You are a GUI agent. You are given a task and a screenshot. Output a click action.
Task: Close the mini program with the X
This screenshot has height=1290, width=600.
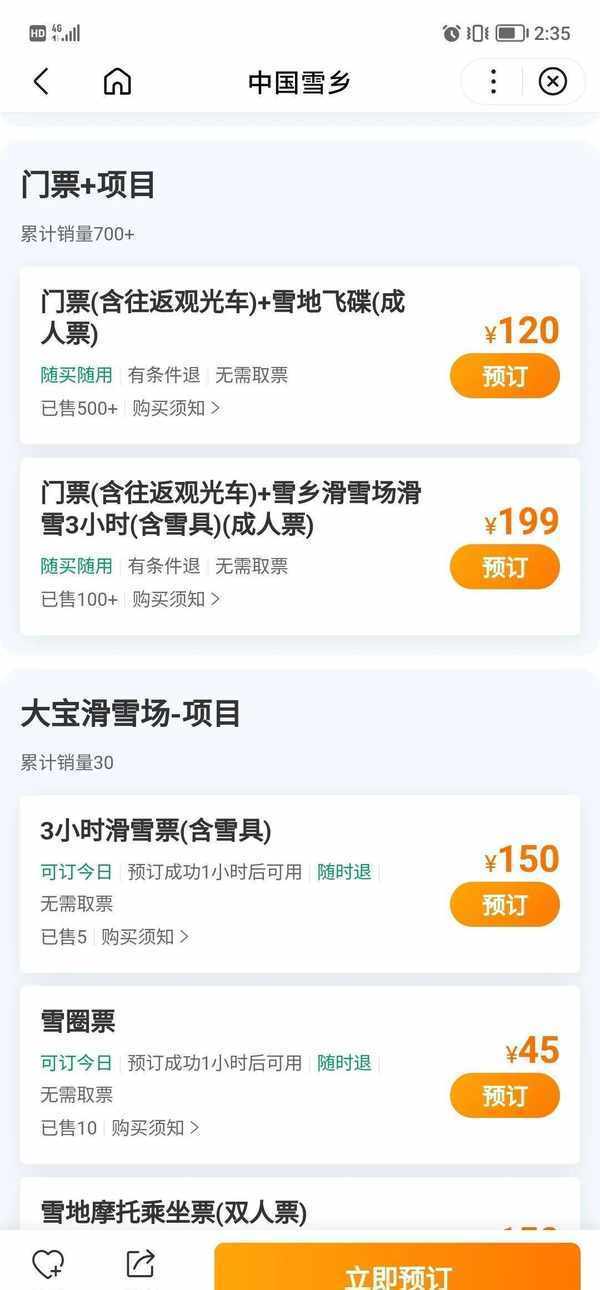click(552, 81)
